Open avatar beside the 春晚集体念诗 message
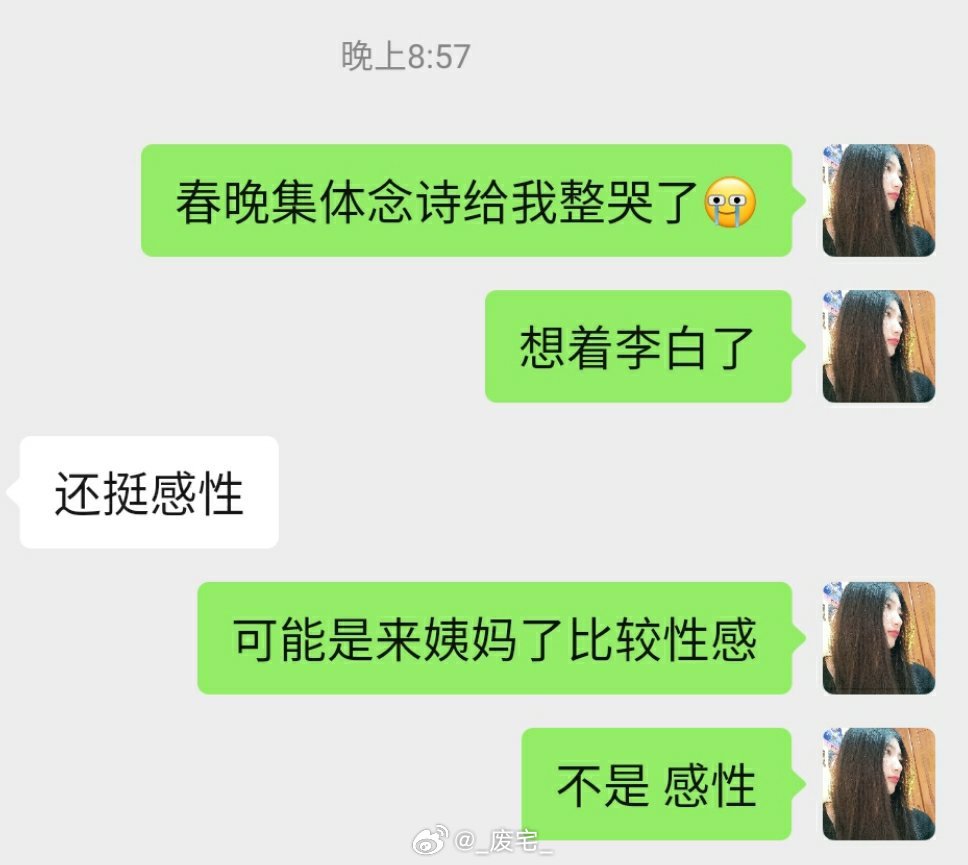Screen dimensions: 968x865 (x=878, y=200)
